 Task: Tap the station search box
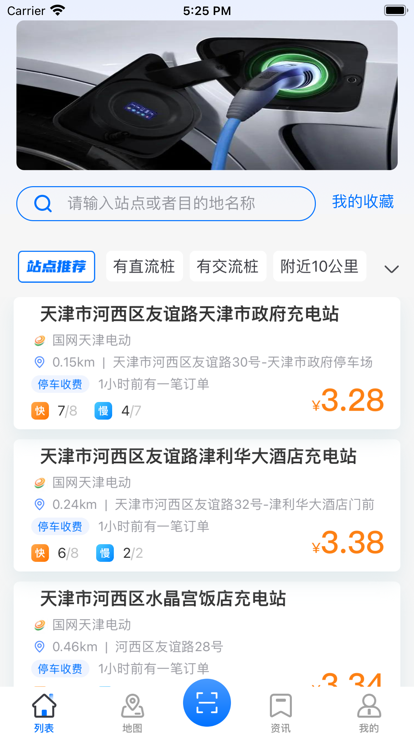pos(166,203)
